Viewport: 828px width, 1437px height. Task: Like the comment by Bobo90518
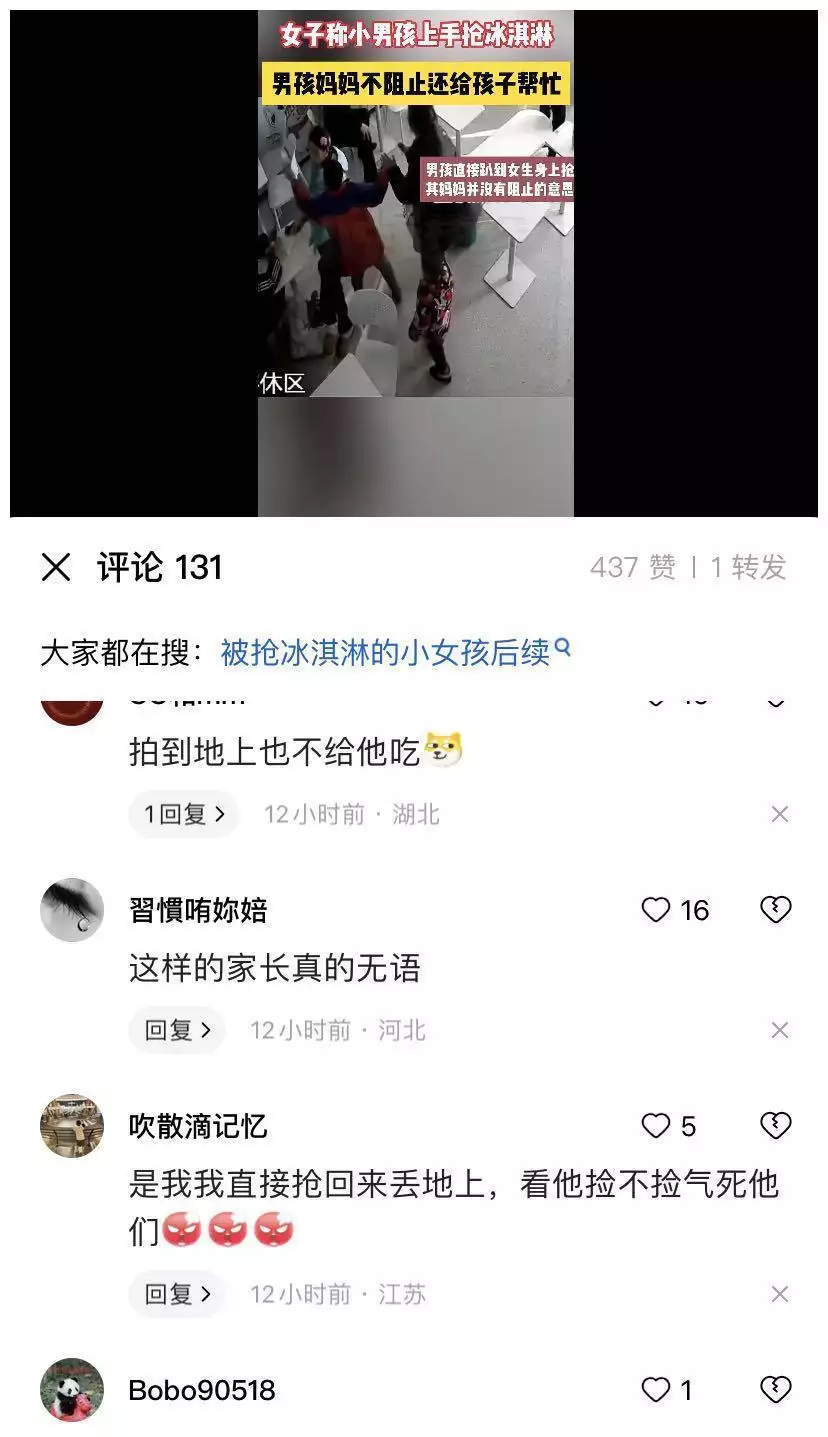656,1390
